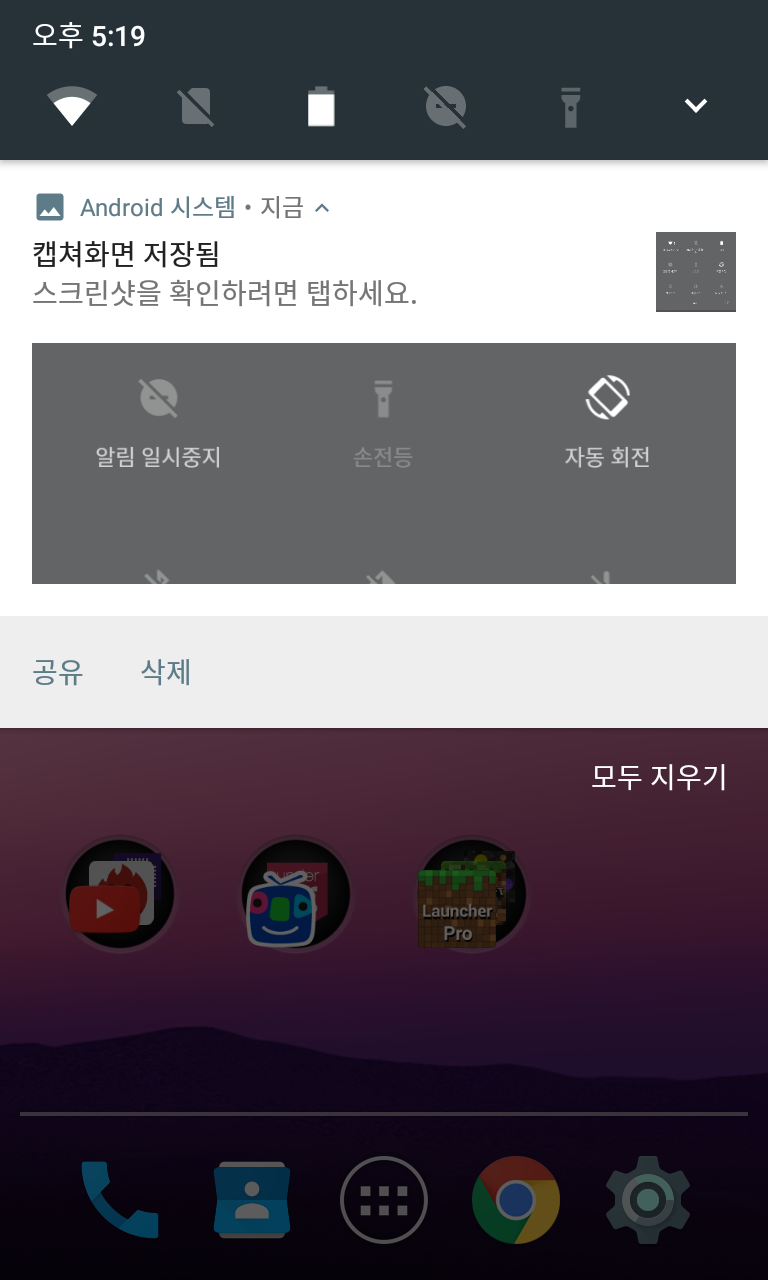
Task: Toggle the Do Not Disturb quick setting
Action: pos(445,106)
